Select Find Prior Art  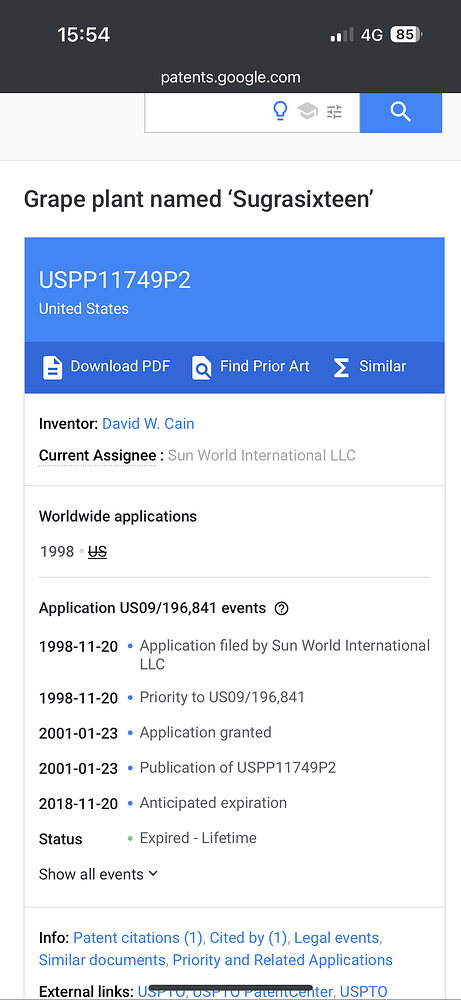click(251, 367)
